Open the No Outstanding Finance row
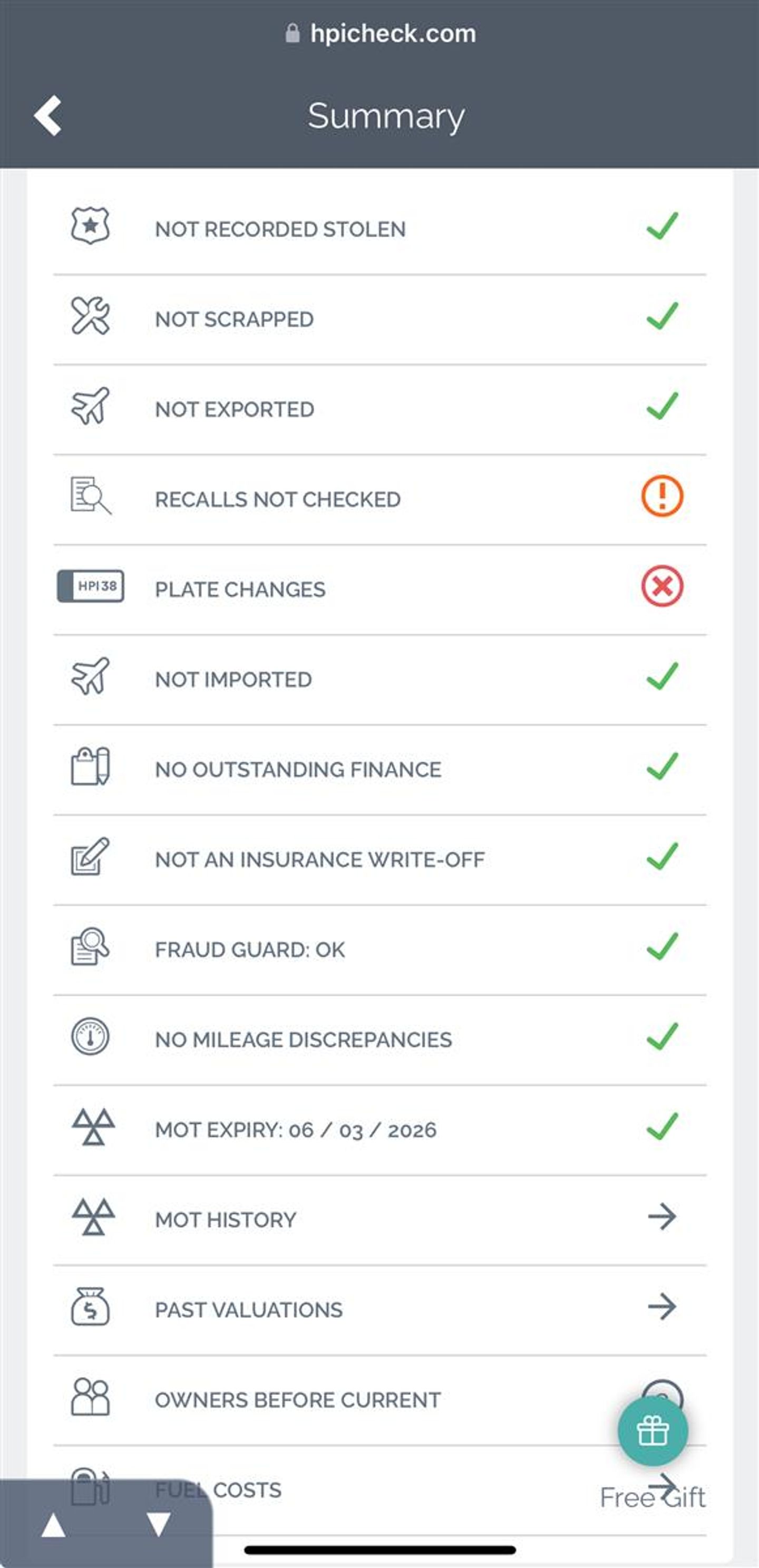This screenshot has width=759, height=1568. (x=380, y=770)
